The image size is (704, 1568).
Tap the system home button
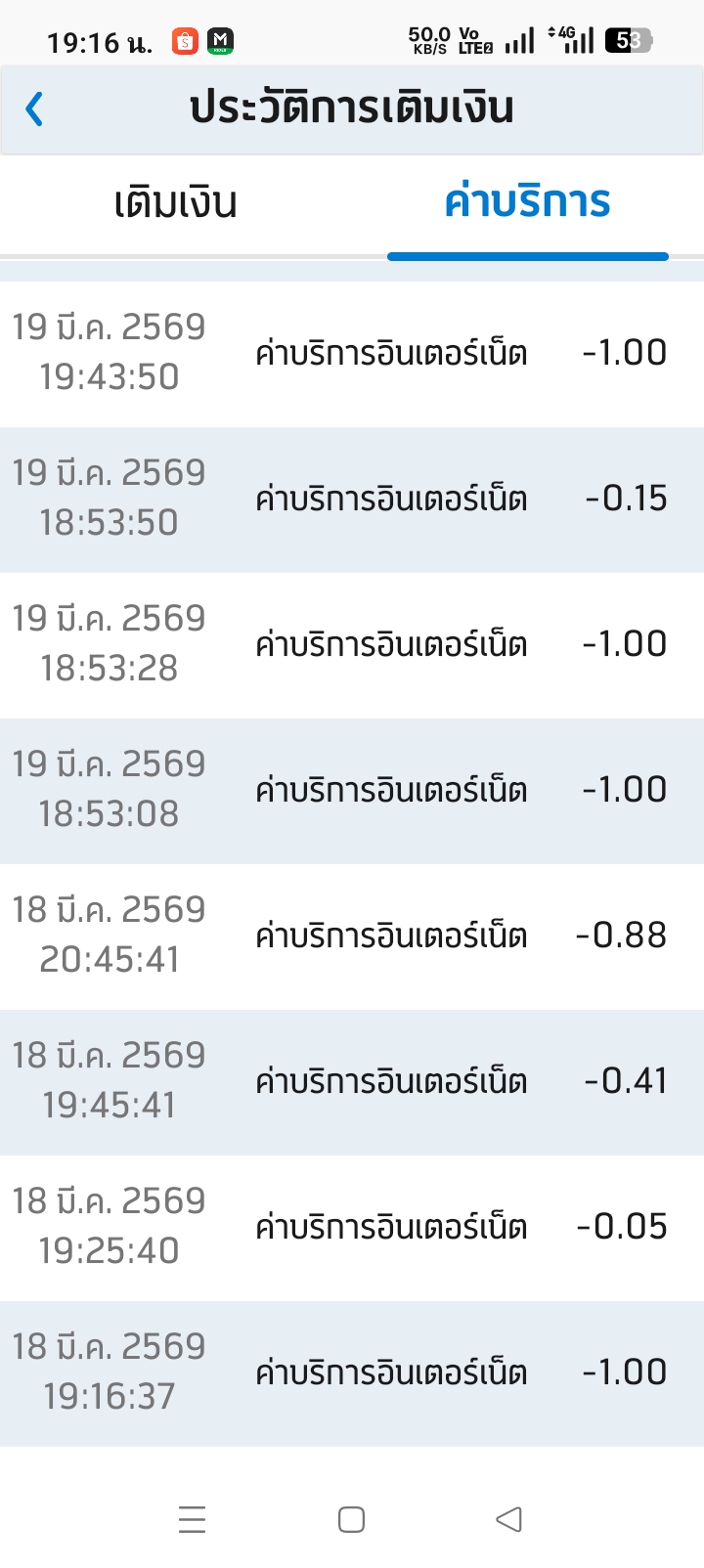pos(351,1519)
